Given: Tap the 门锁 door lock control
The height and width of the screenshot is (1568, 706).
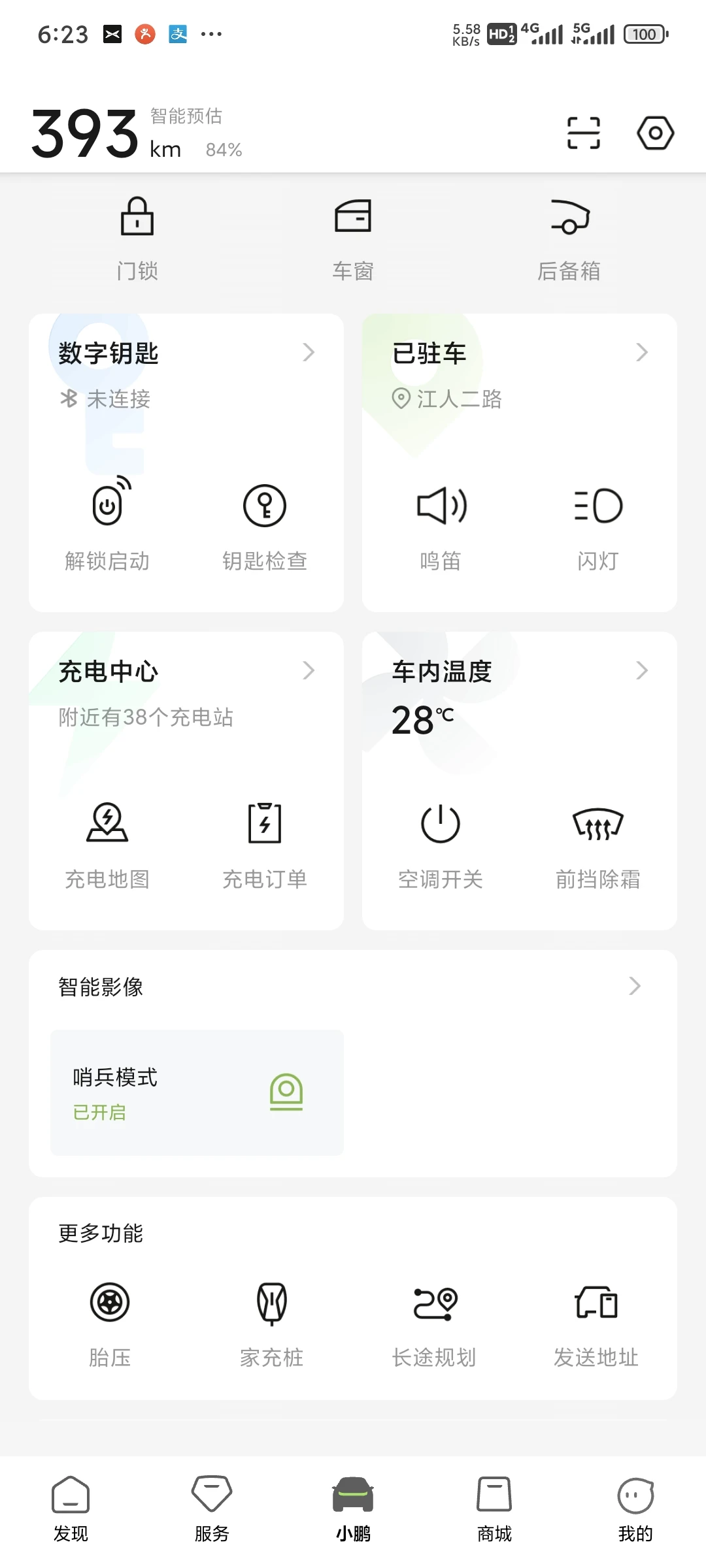Looking at the screenshot, I should click(137, 238).
